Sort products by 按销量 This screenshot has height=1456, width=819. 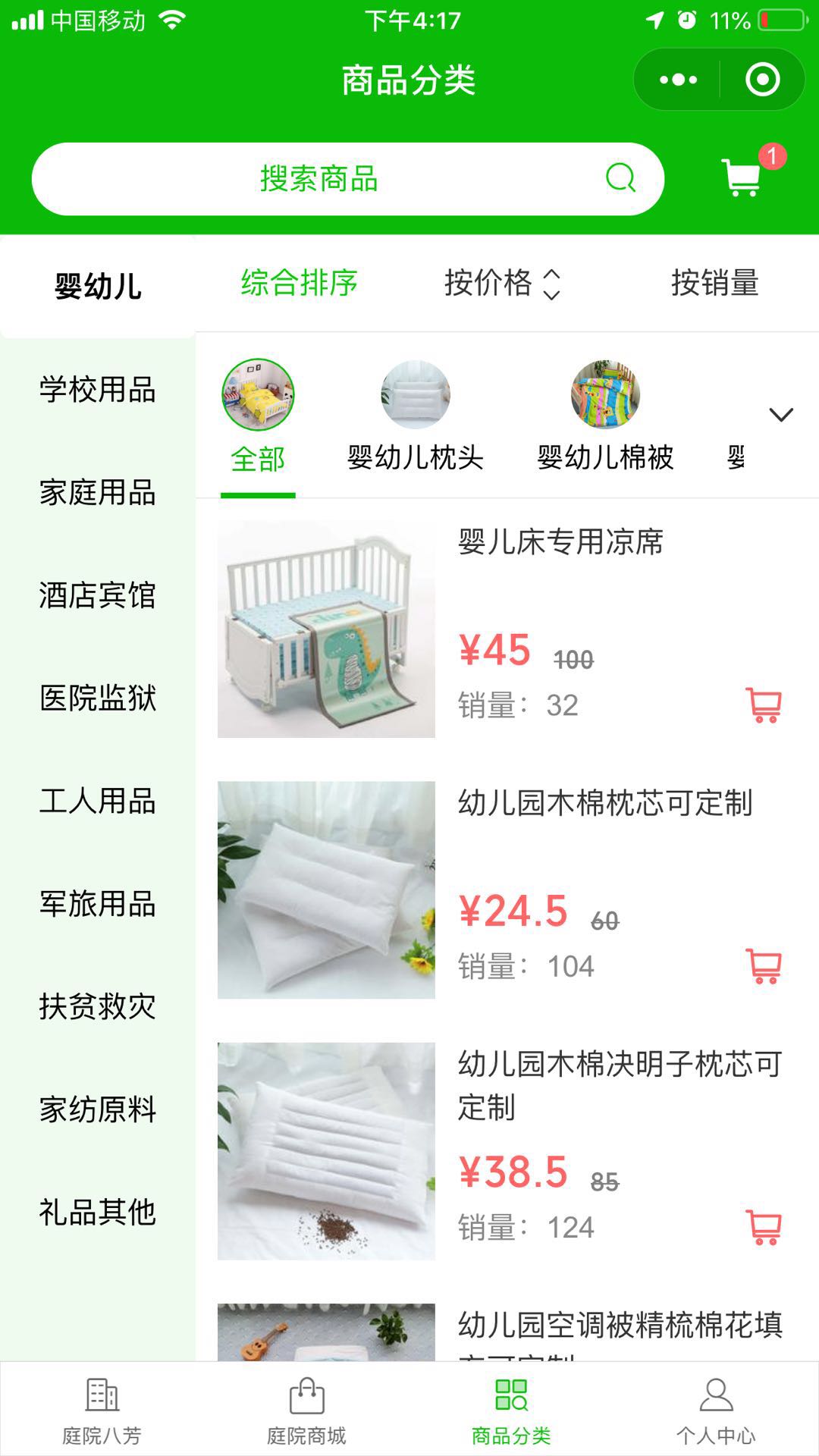click(714, 284)
